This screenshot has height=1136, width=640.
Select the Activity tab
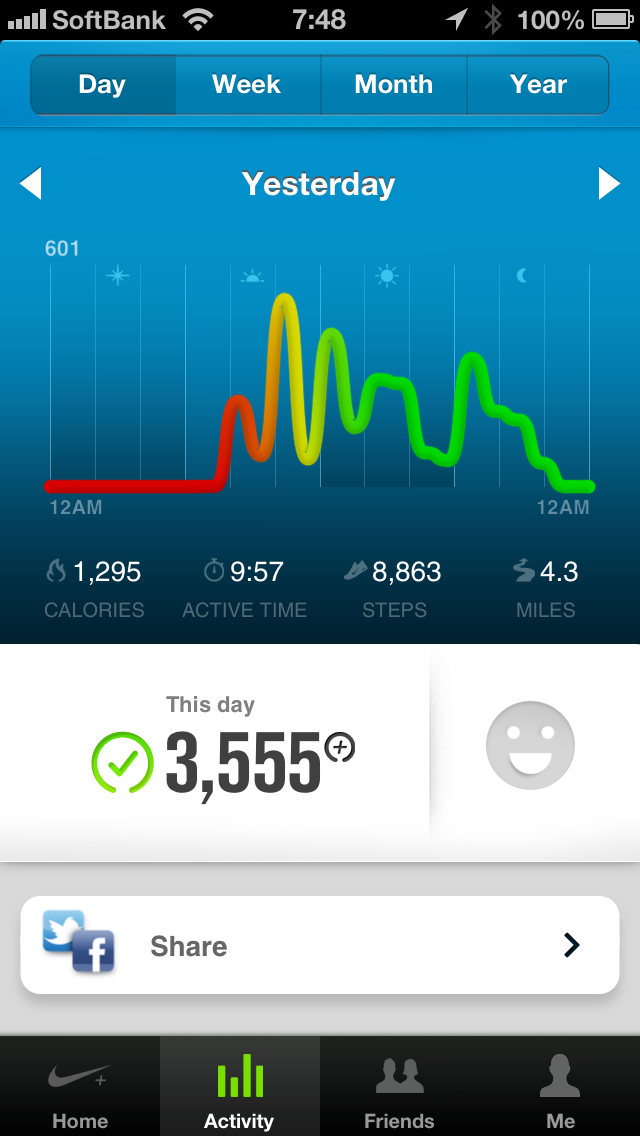point(239,1090)
